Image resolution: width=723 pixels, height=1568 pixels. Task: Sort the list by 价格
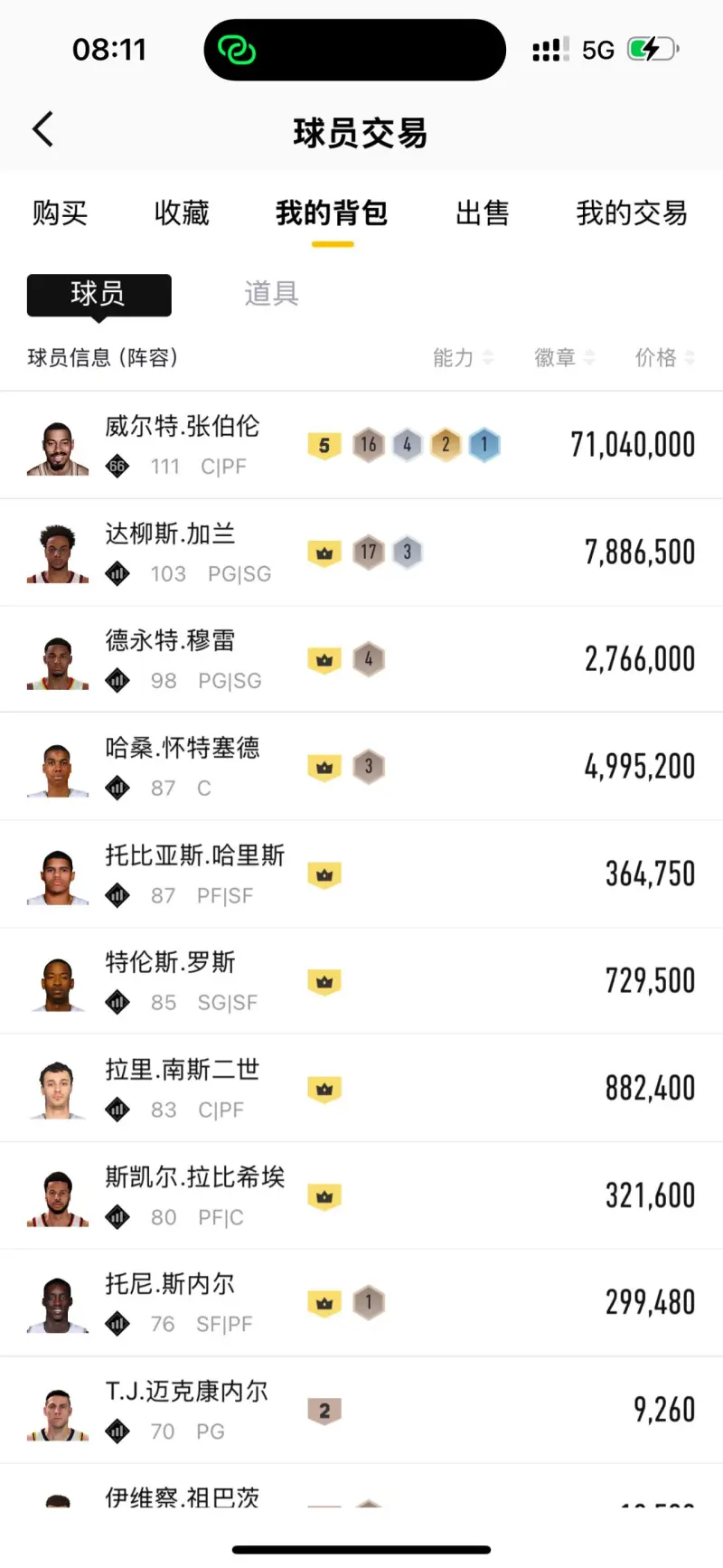tap(665, 358)
